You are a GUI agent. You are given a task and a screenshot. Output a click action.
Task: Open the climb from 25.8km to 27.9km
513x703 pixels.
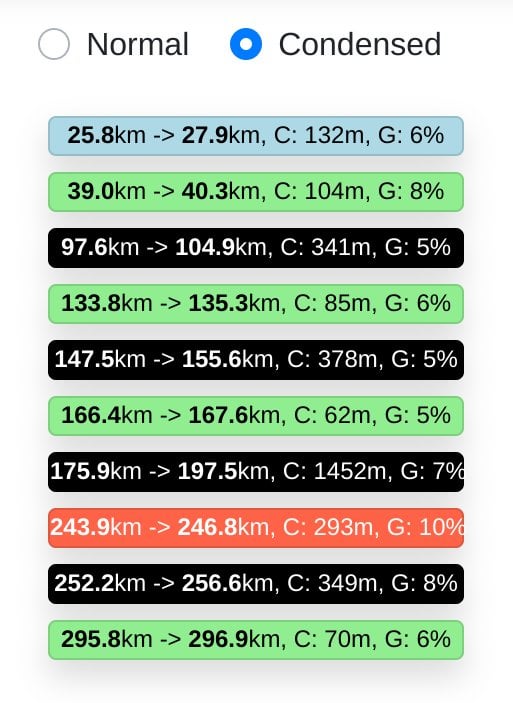[x=256, y=136]
